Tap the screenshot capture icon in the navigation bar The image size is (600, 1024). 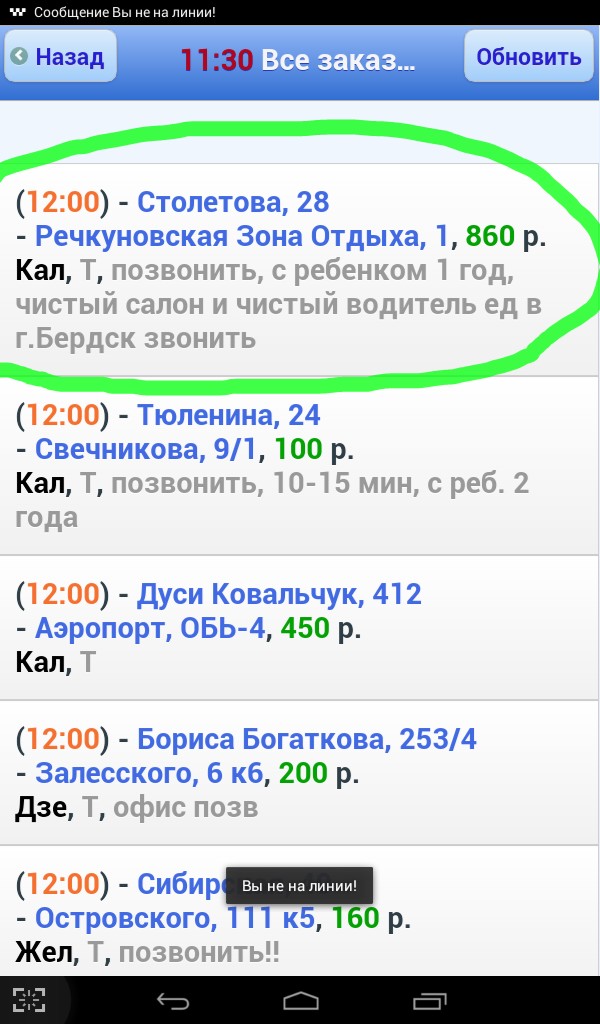coord(29,1000)
